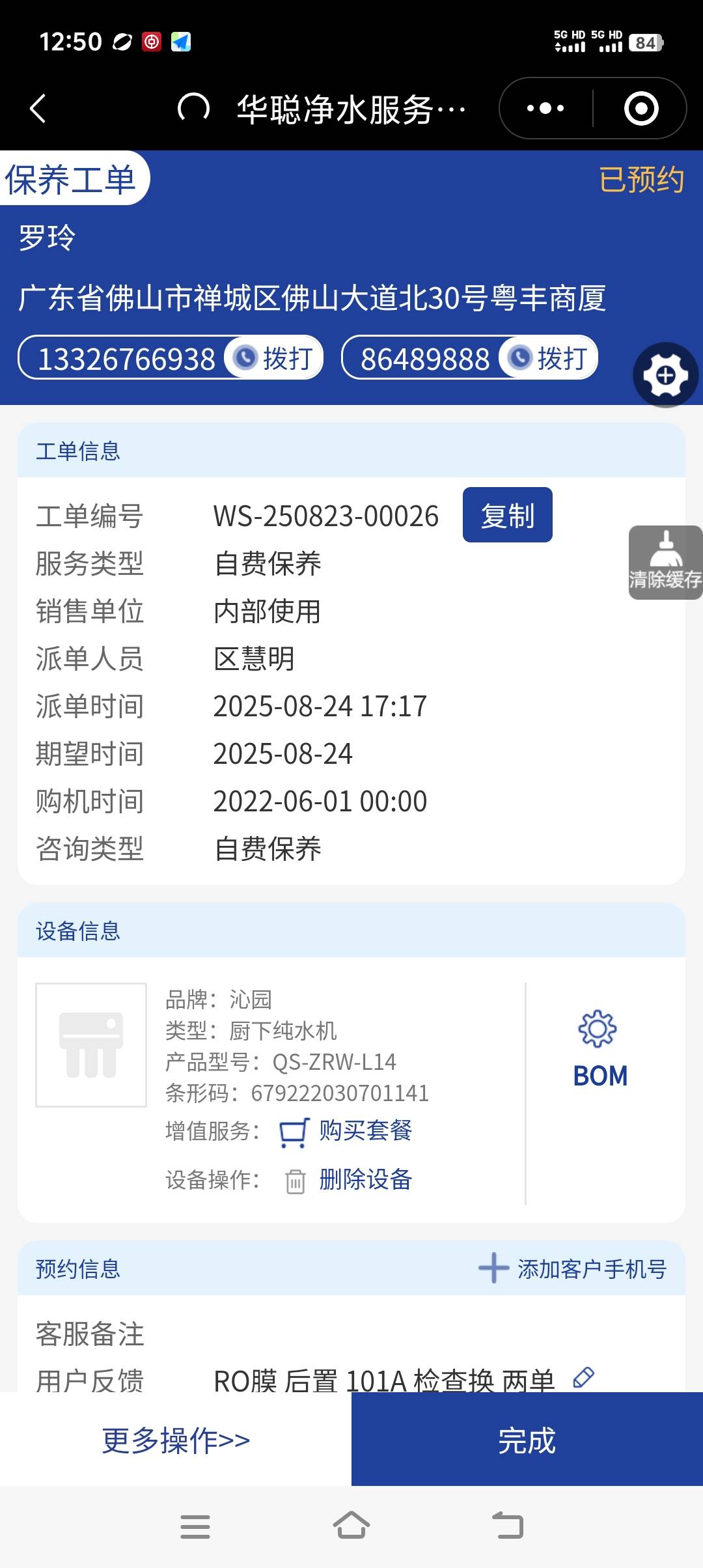Screen dimensions: 703x1568
Task: Edit the user feedback note
Action: [583, 1377]
